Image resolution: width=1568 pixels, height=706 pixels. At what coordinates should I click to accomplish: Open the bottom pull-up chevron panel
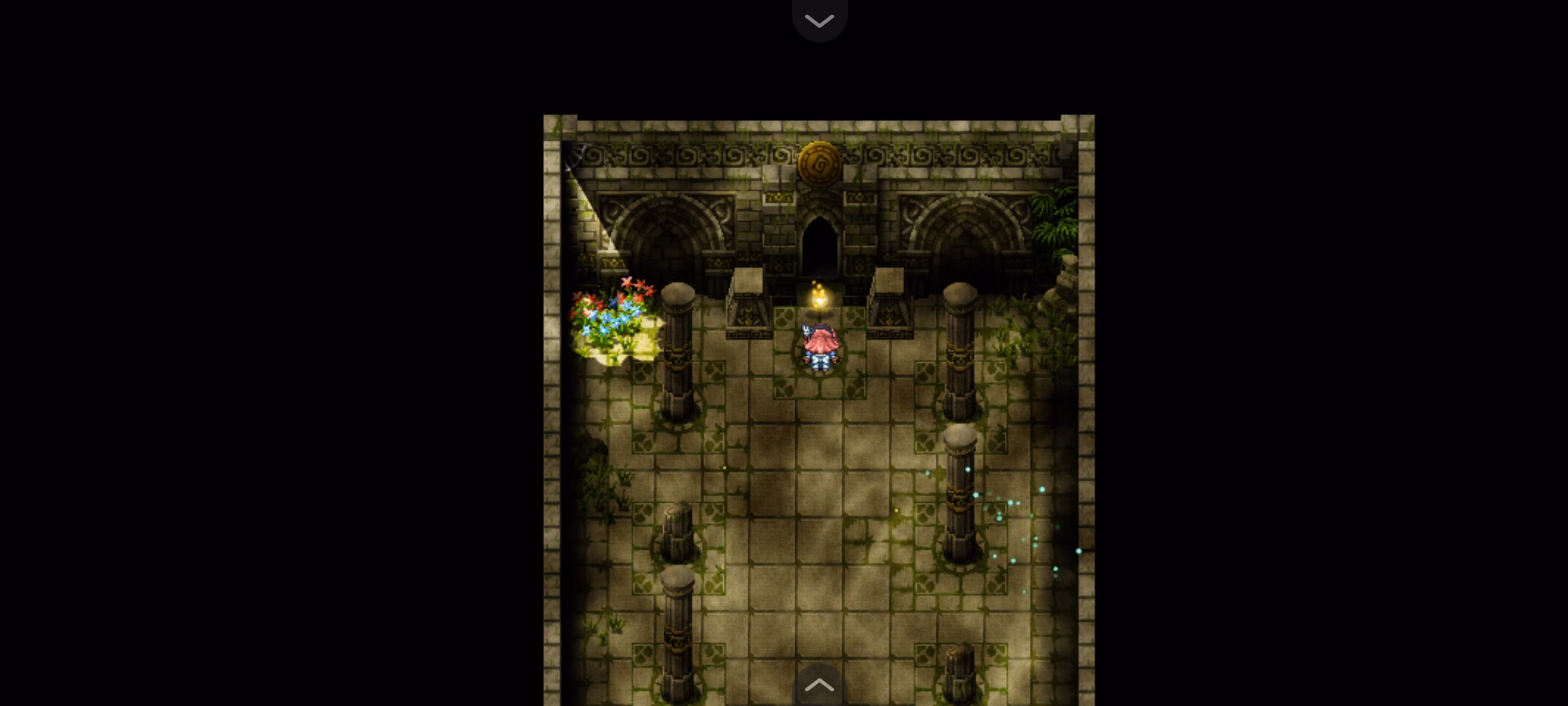(x=819, y=686)
